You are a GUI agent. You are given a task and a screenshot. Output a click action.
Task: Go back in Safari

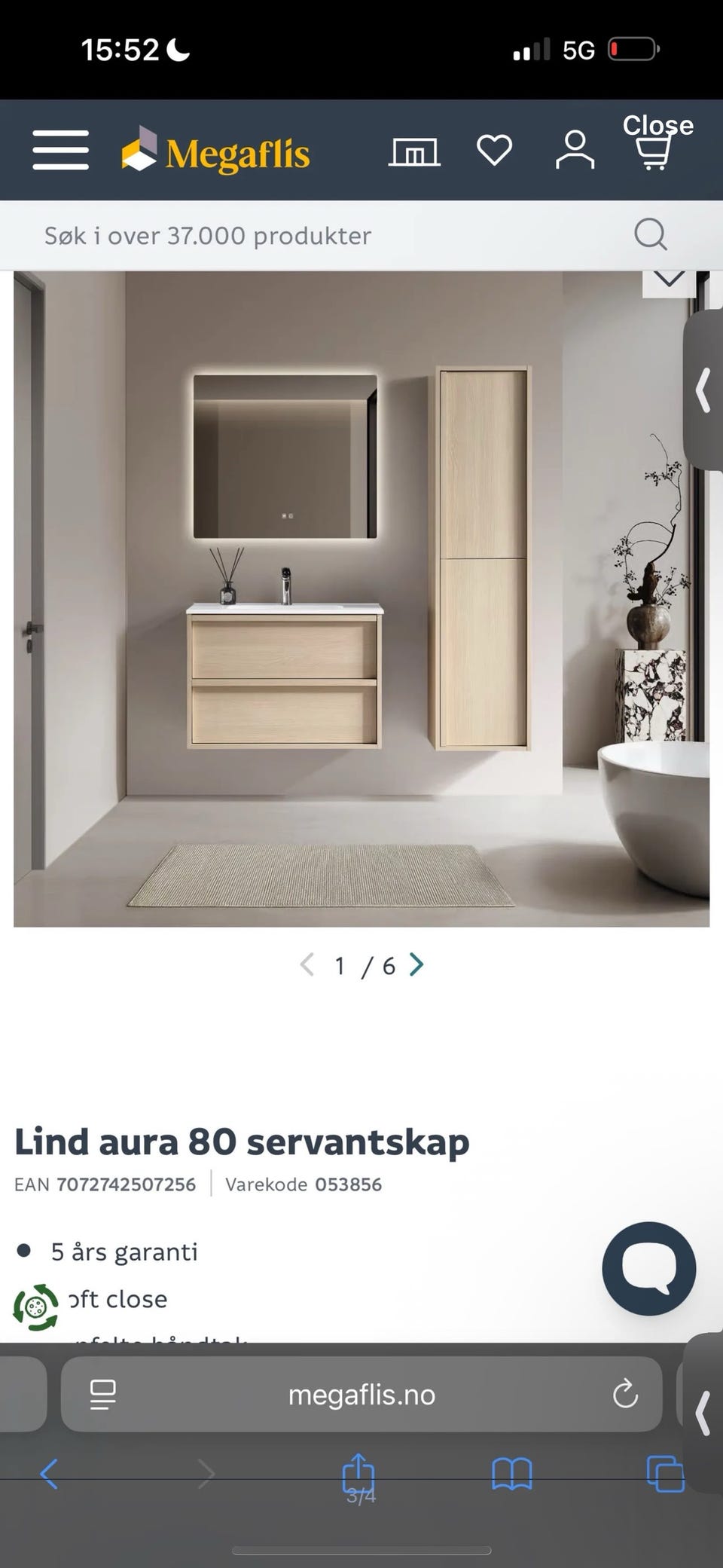click(49, 1474)
